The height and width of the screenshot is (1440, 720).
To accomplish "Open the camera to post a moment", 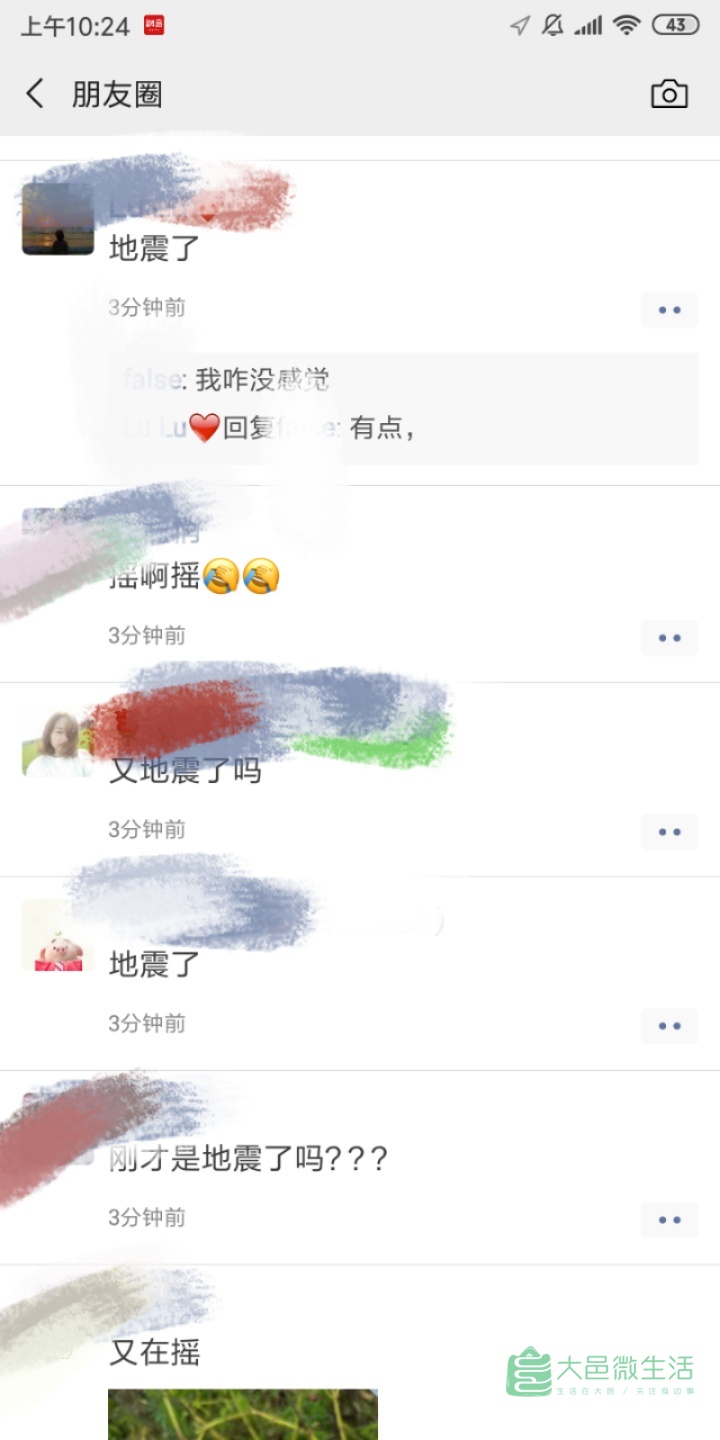I will [x=669, y=94].
